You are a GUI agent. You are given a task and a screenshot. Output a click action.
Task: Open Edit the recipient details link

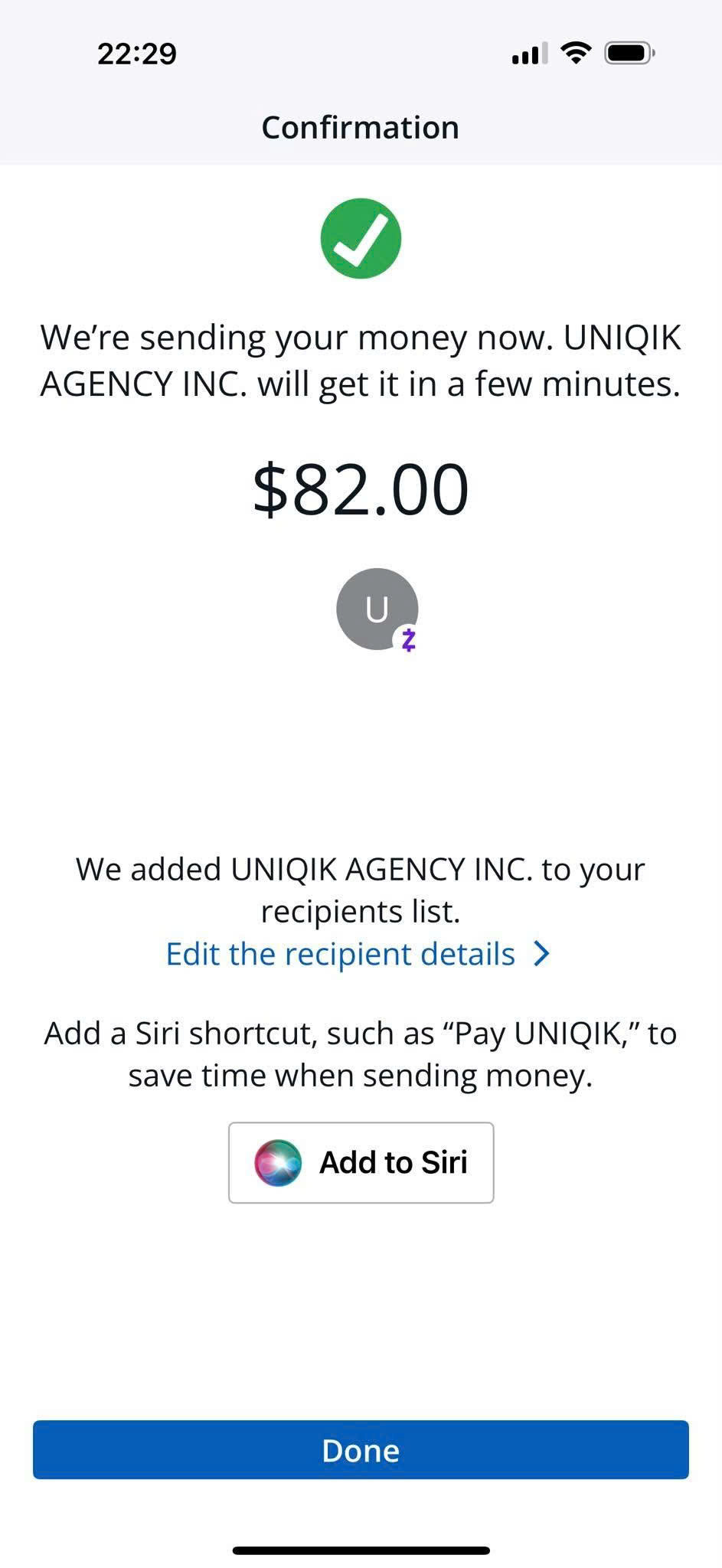point(358,954)
